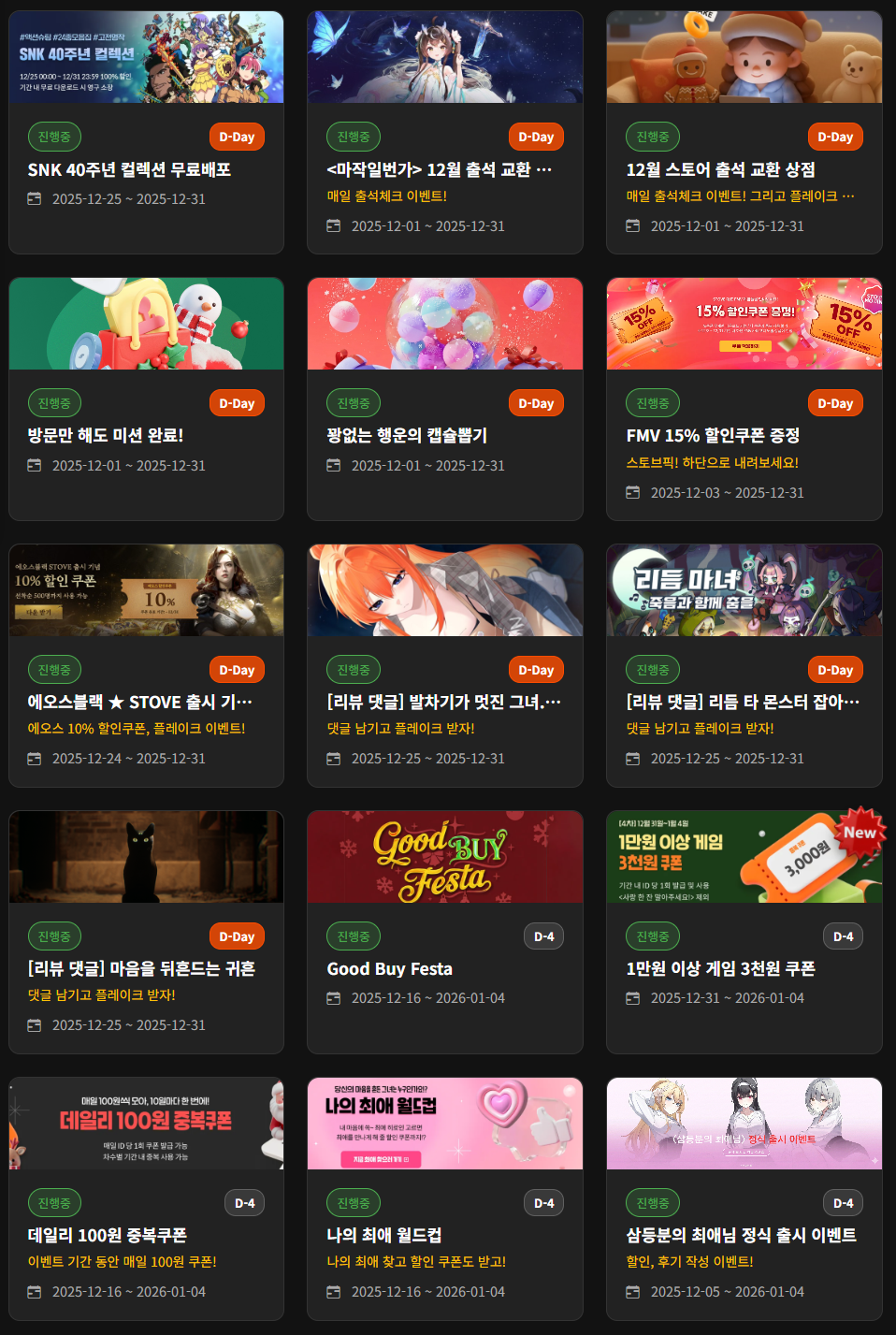Open the 12월 스토어 출석 교환 상점 card
This screenshot has width=896, height=1335.
720,169
